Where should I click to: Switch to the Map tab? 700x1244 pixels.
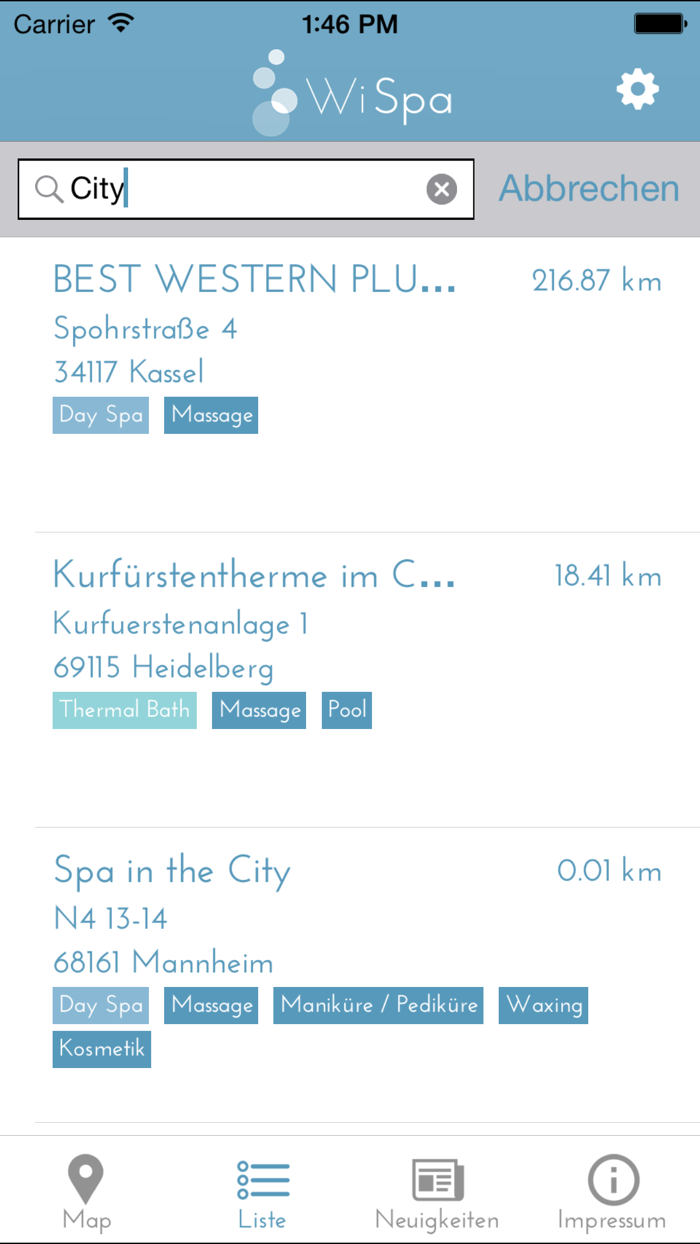tap(87, 1192)
